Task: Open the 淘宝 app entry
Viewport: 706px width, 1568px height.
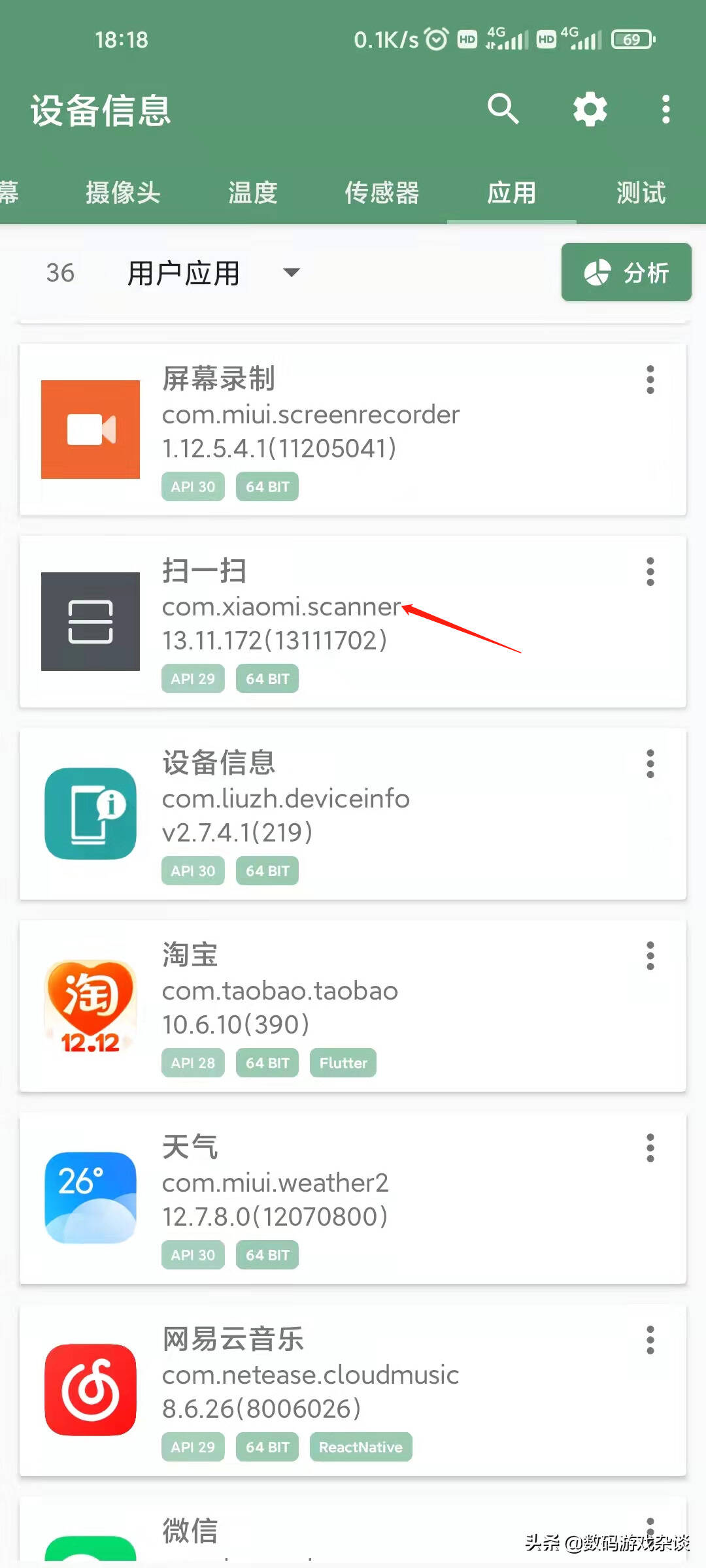Action: coord(353,1005)
